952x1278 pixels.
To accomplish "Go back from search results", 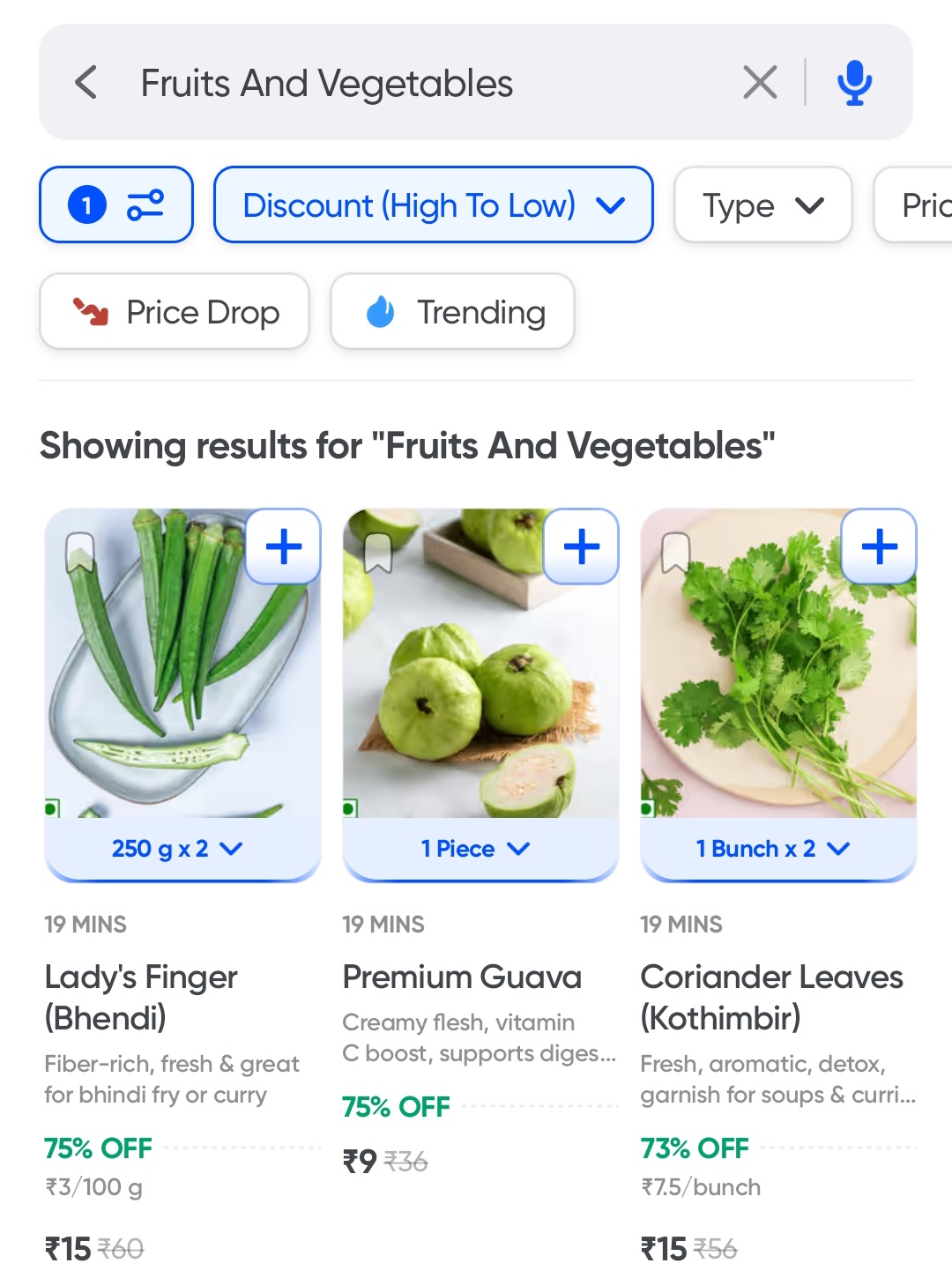I will (86, 83).
